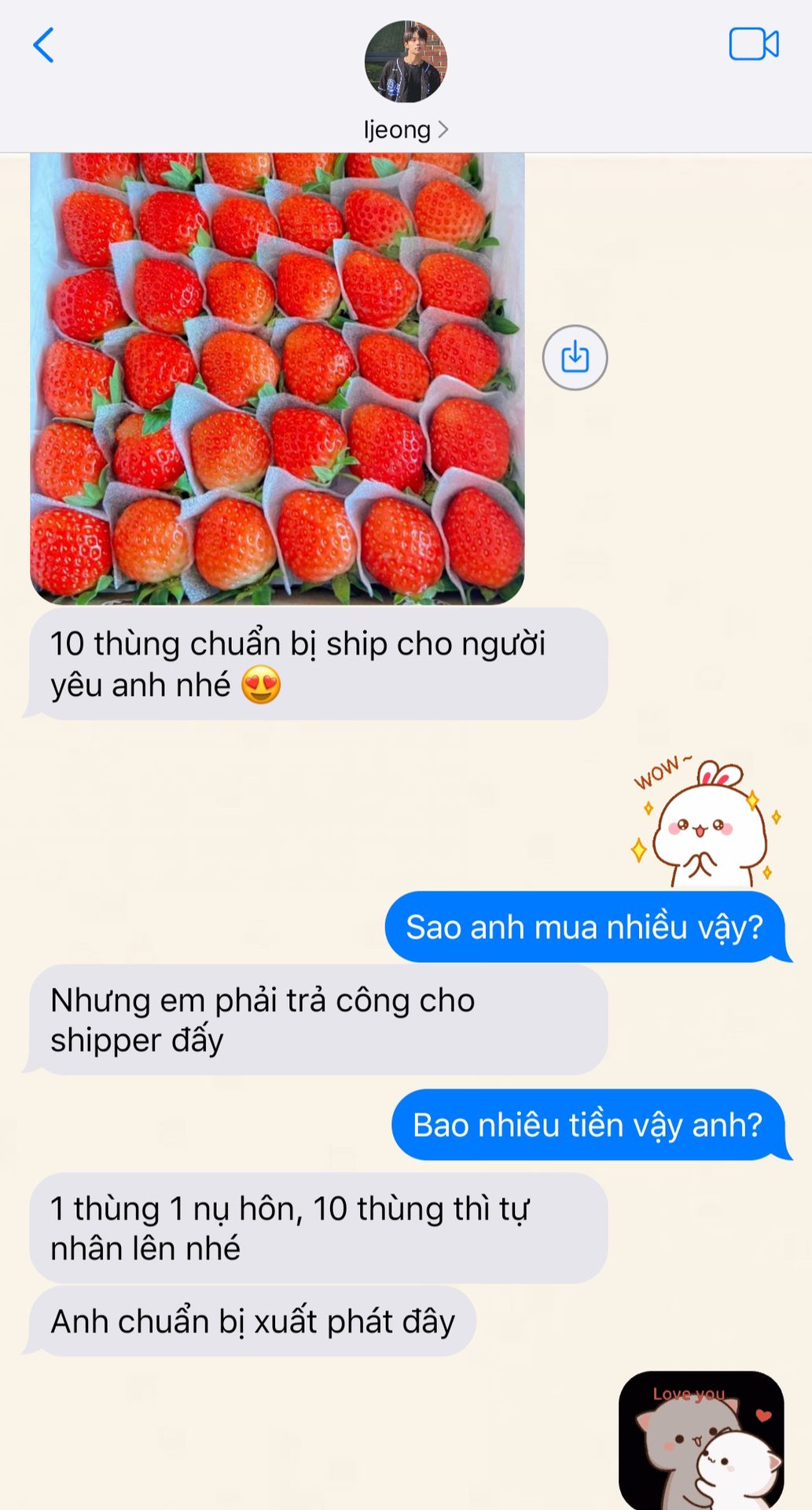Save the strawberry photo
Viewport: 812px width, 1510px height.
(575, 358)
